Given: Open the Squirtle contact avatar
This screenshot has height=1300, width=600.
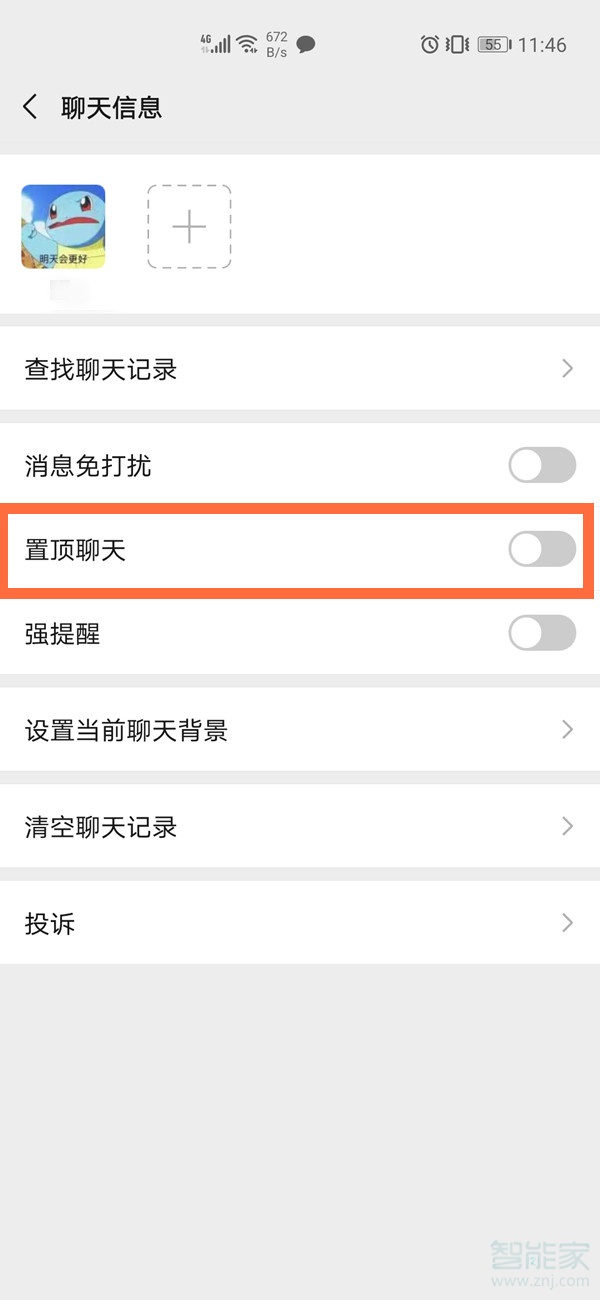Looking at the screenshot, I should click(x=63, y=227).
